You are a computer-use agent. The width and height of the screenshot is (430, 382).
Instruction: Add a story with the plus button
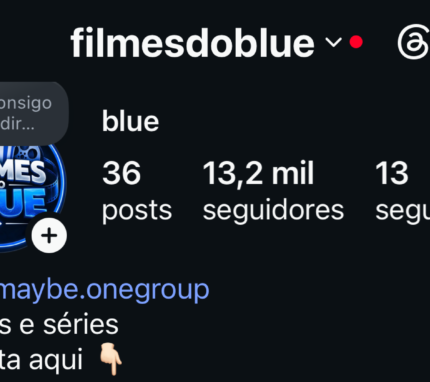pos(49,236)
